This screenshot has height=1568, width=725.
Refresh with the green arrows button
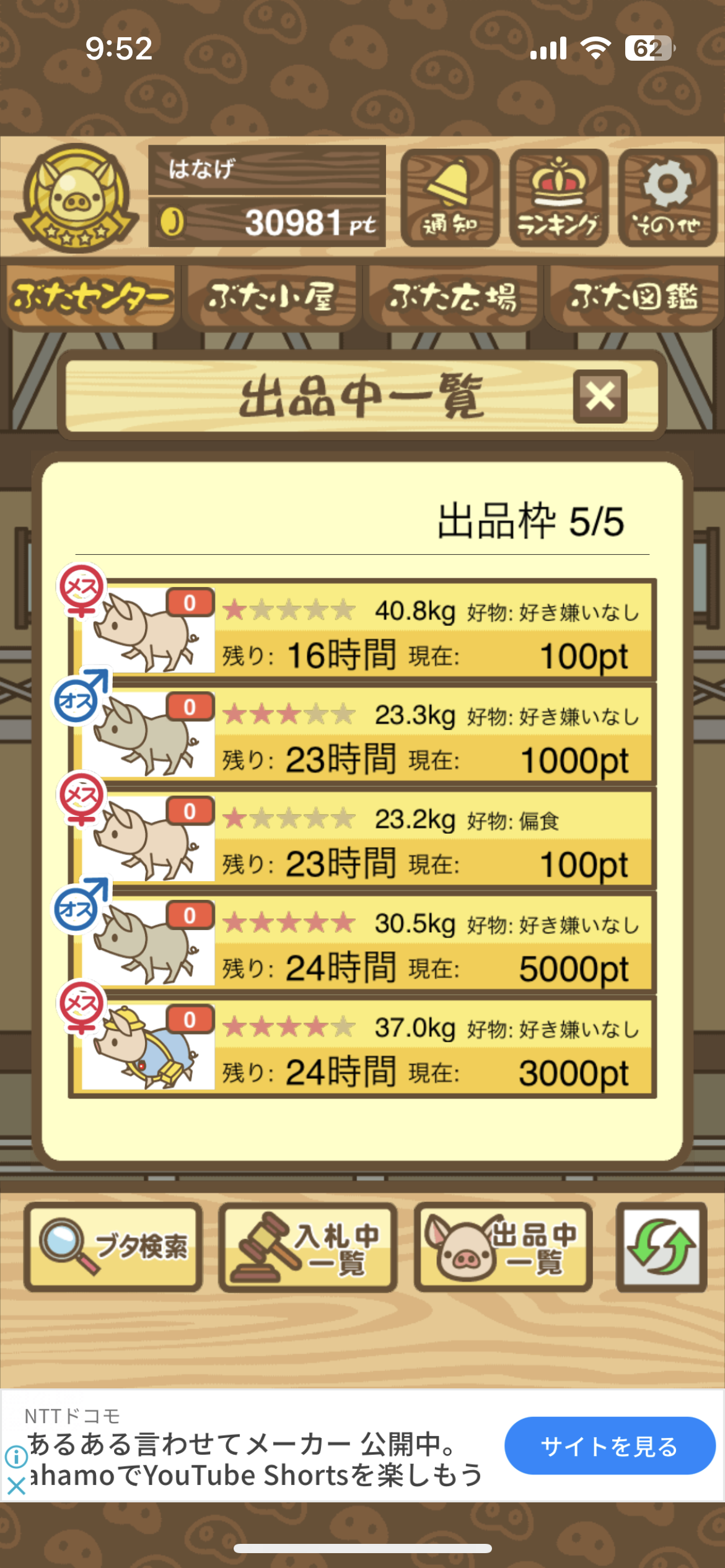[x=661, y=1247]
